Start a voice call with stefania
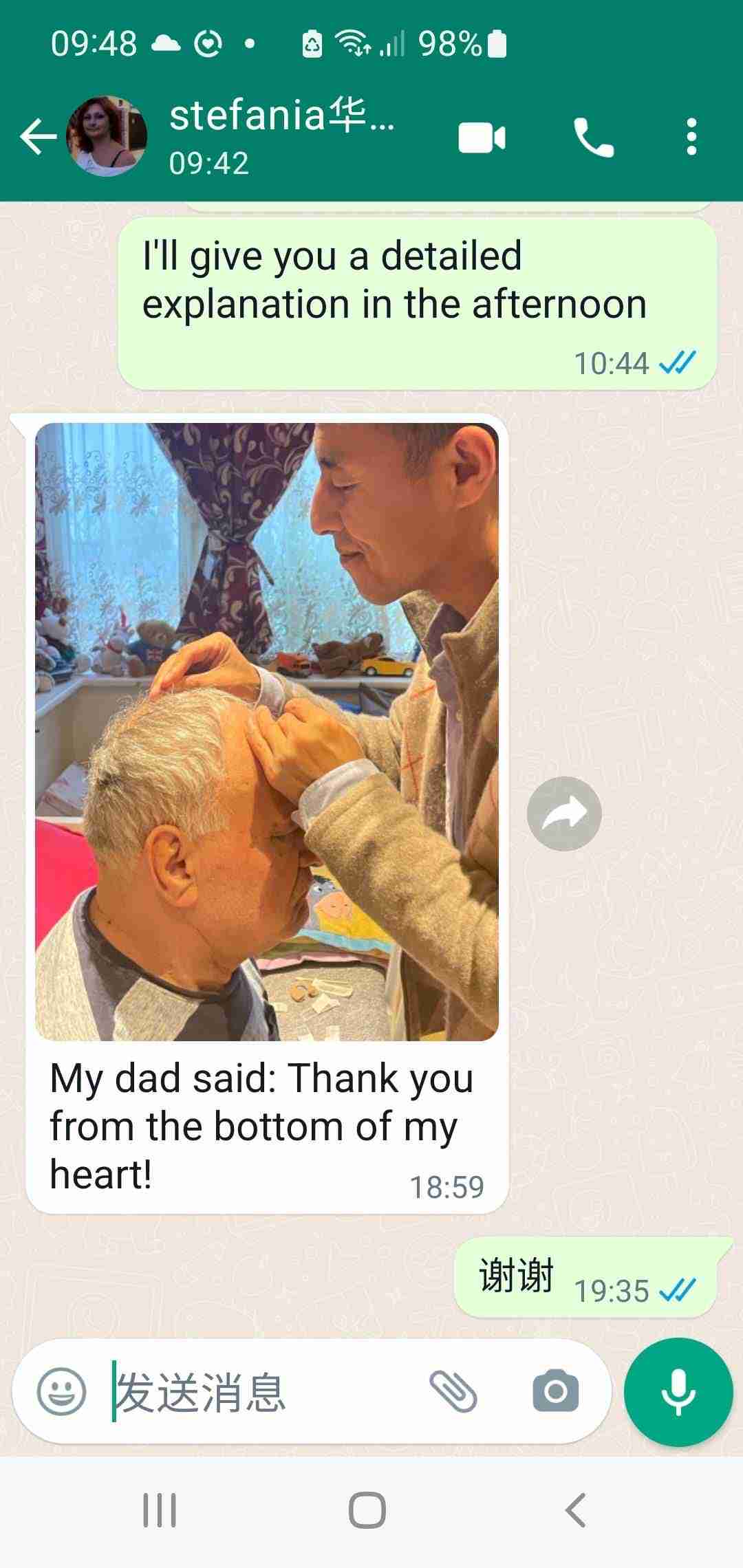The height and width of the screenshot is (1568, 743). click(594, 137)
